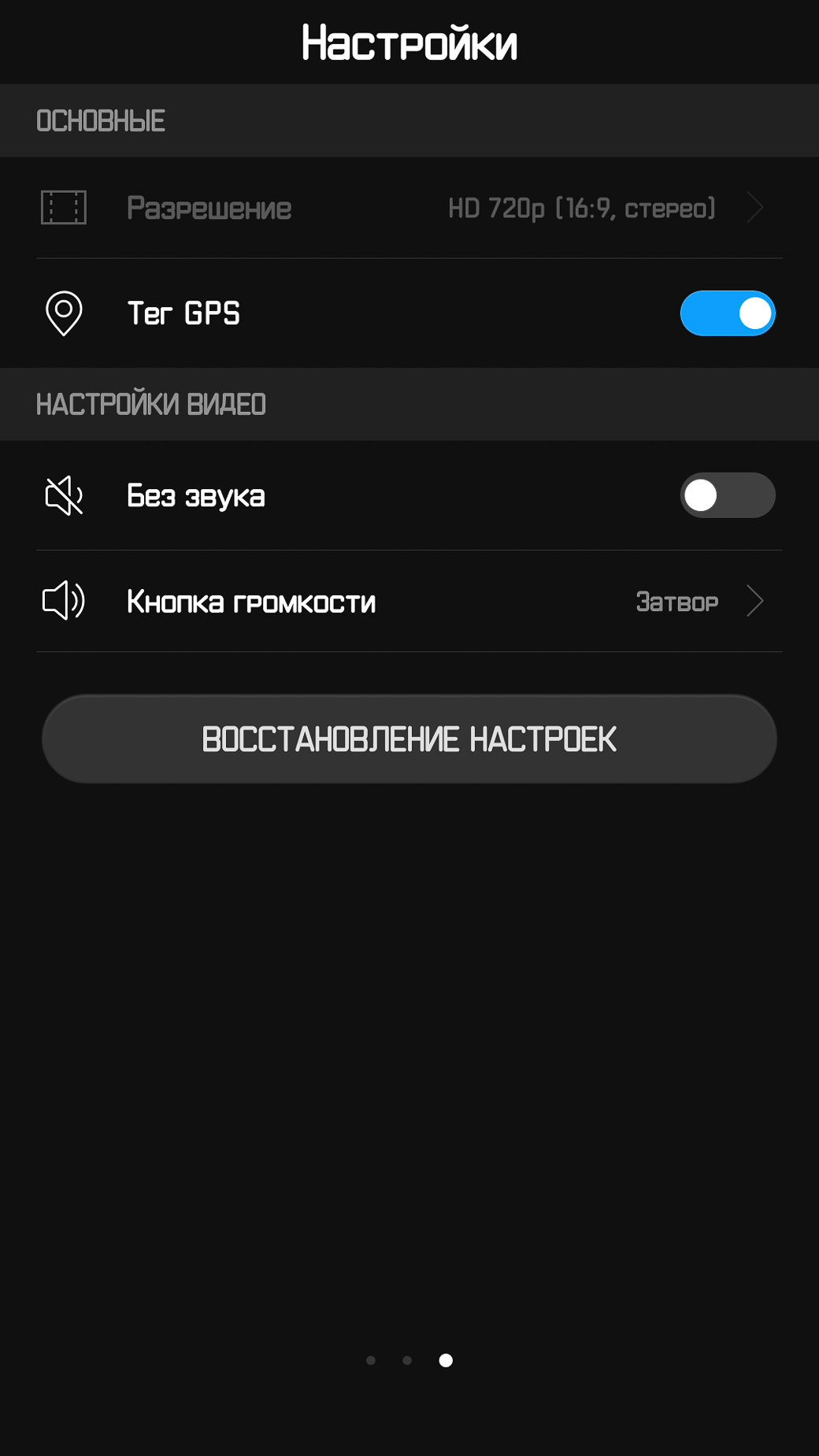819x1456 pixels.
Task: Turn off the Тег GPS switch
Action: (x=728, y=313)
